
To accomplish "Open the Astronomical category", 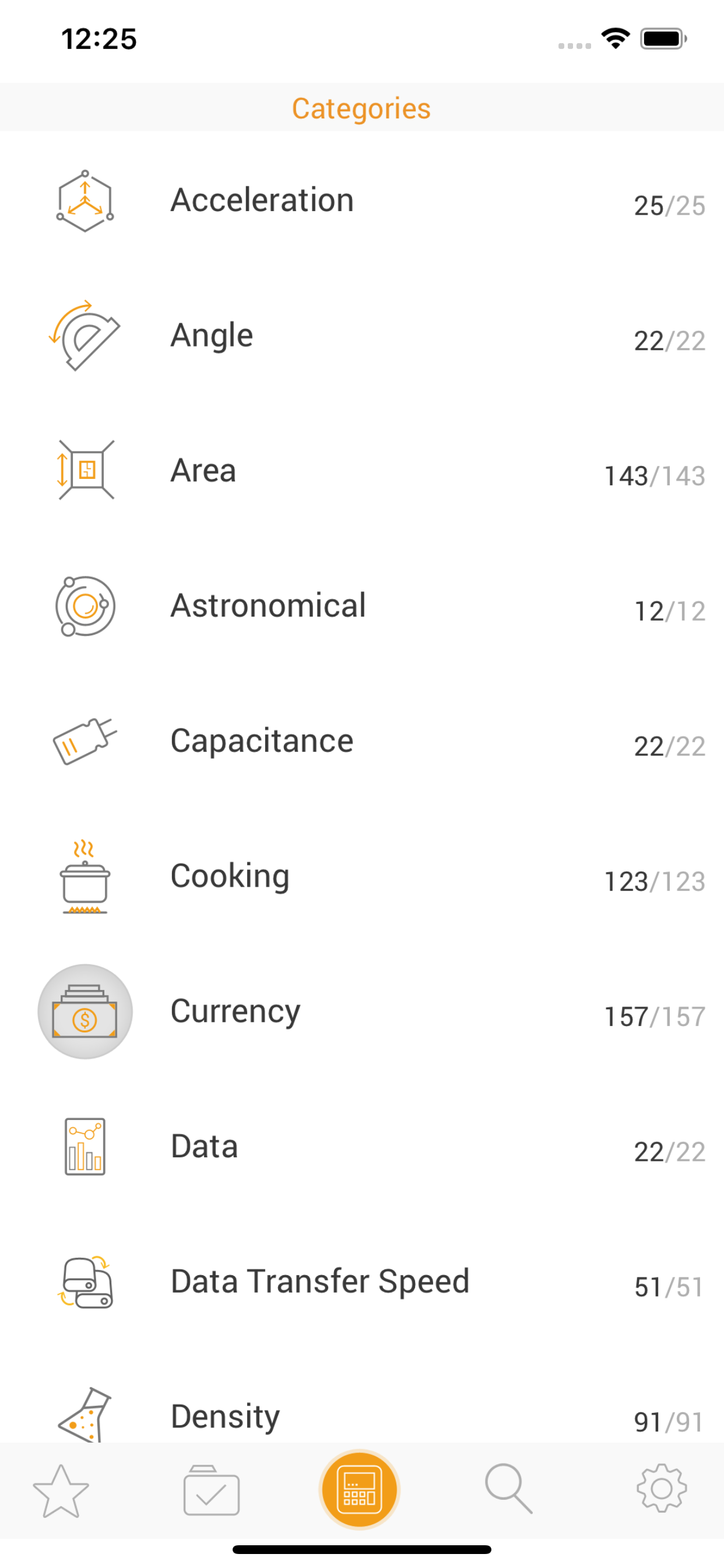I will click(362, 606).
